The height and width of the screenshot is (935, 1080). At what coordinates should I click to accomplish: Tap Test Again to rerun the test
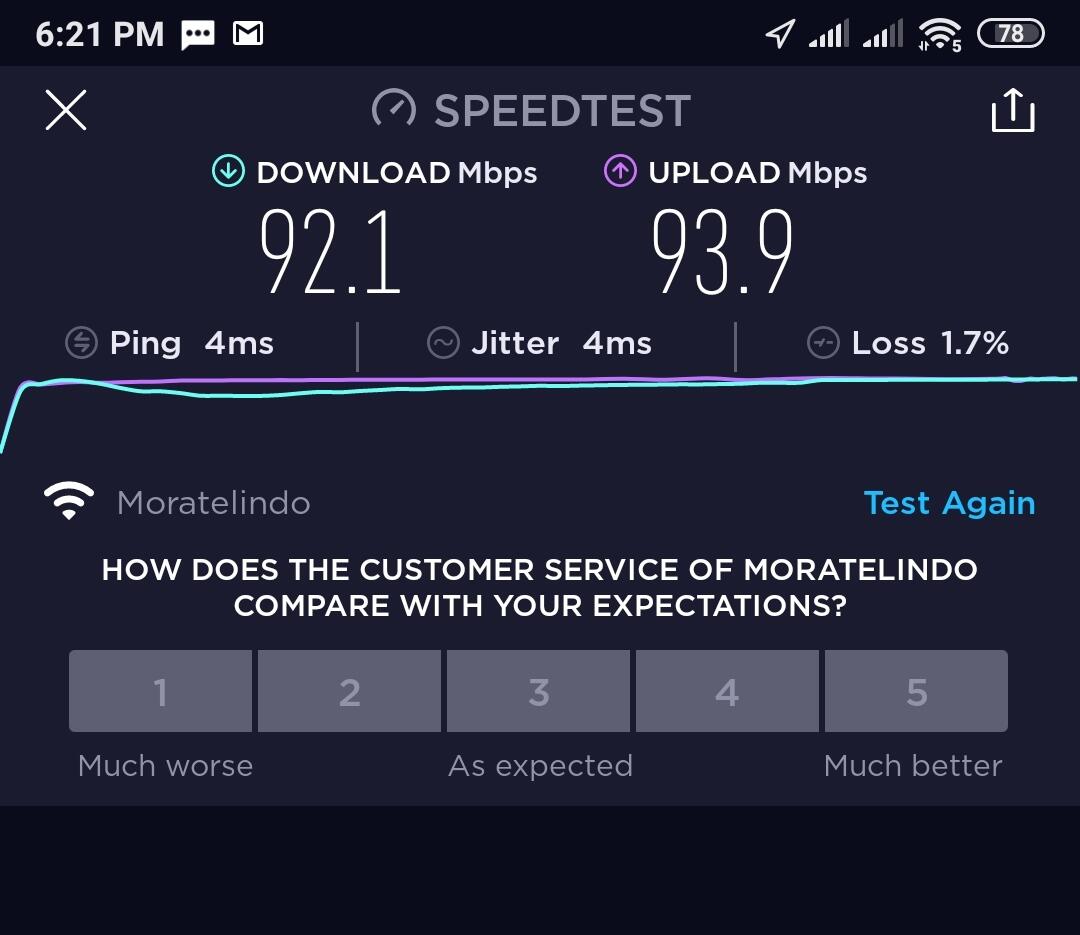[x=948, y=503]
